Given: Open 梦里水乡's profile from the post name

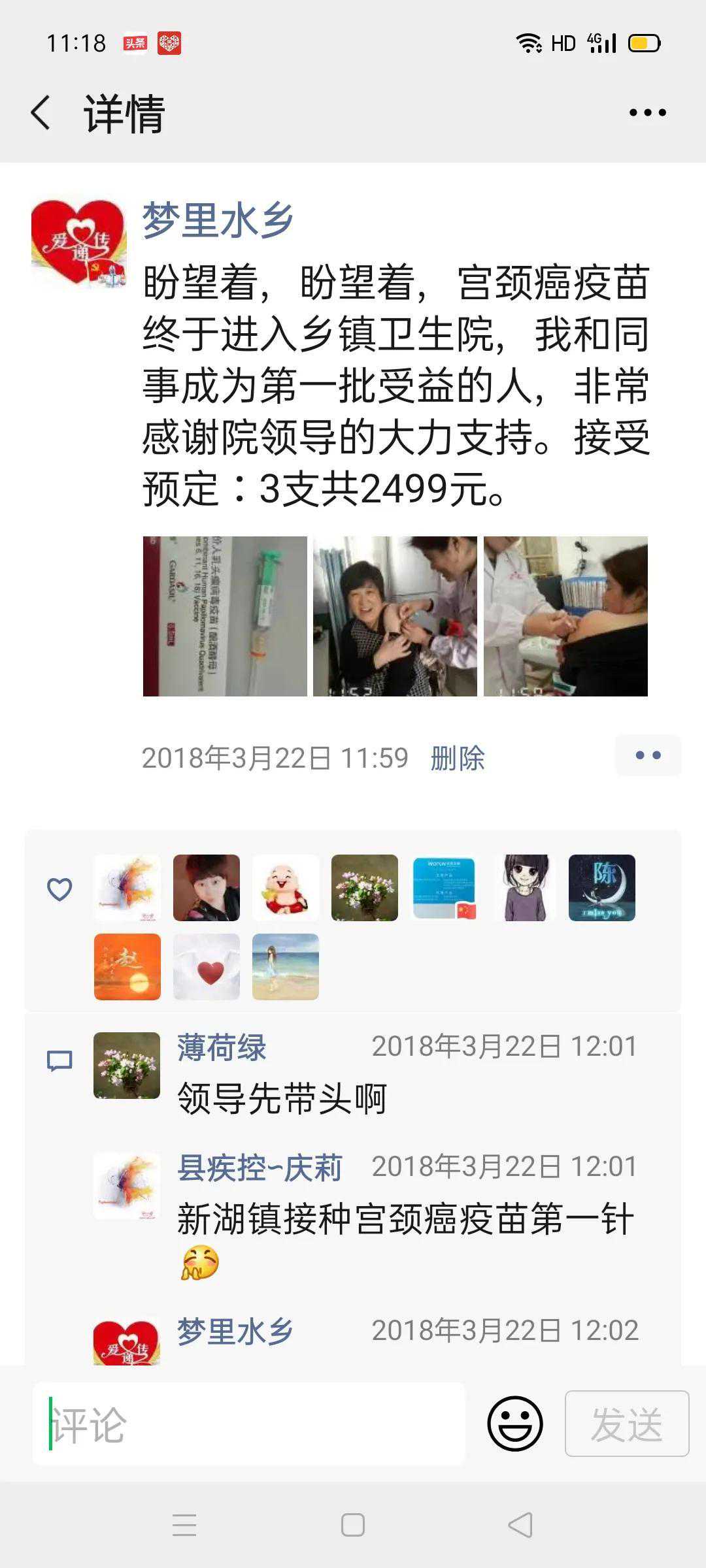Looking at the screenshot, I should (218, 220).
